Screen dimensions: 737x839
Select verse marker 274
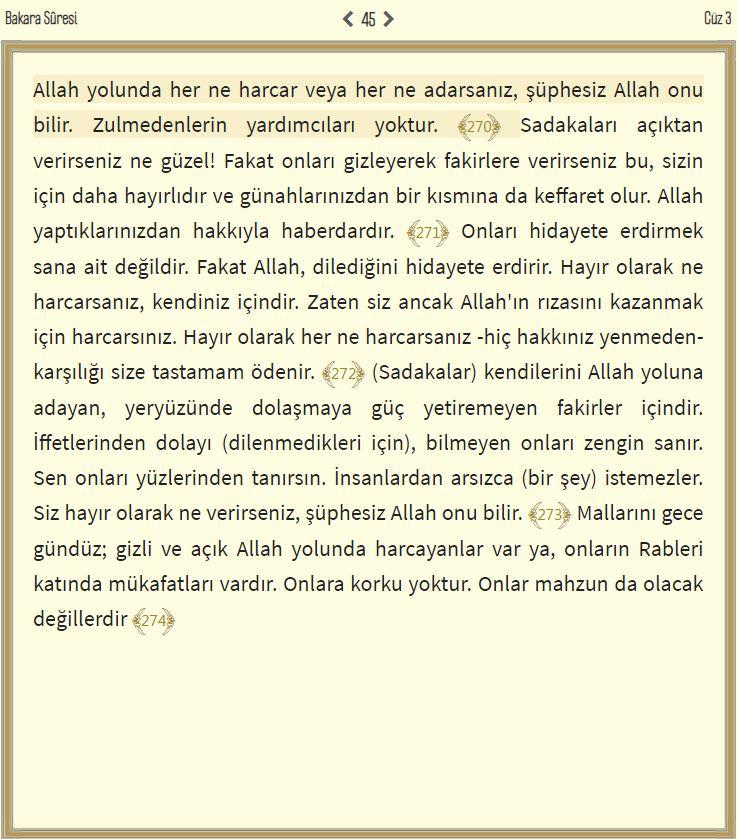pyautogui.click(x=153, y=621)
